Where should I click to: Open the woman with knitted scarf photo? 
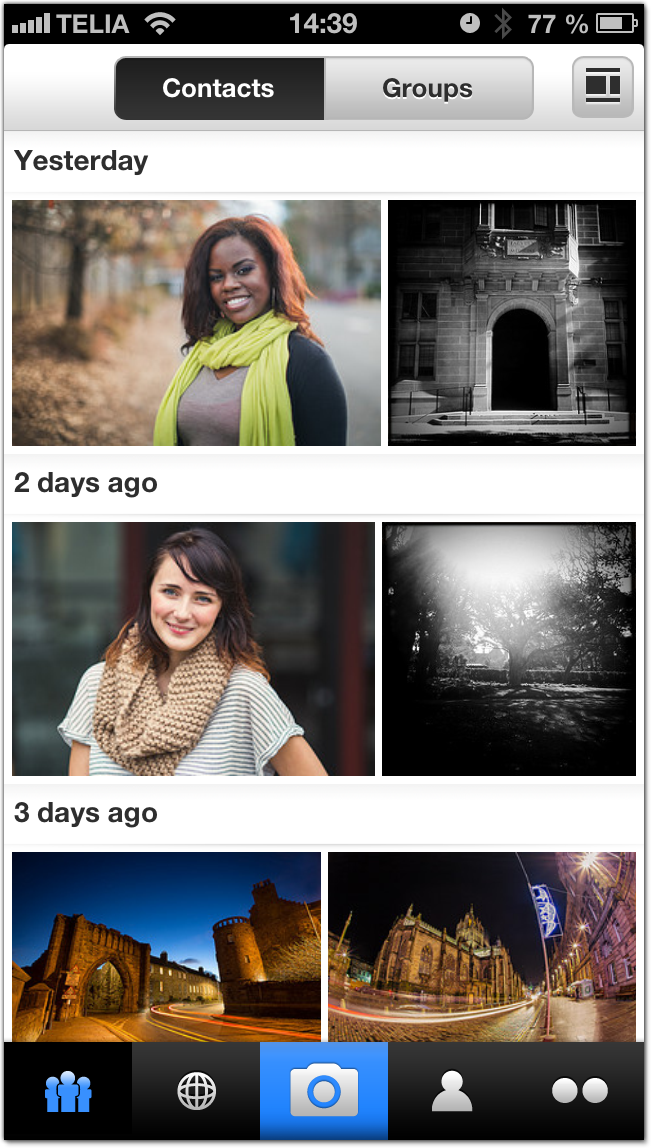click(193, 648)
